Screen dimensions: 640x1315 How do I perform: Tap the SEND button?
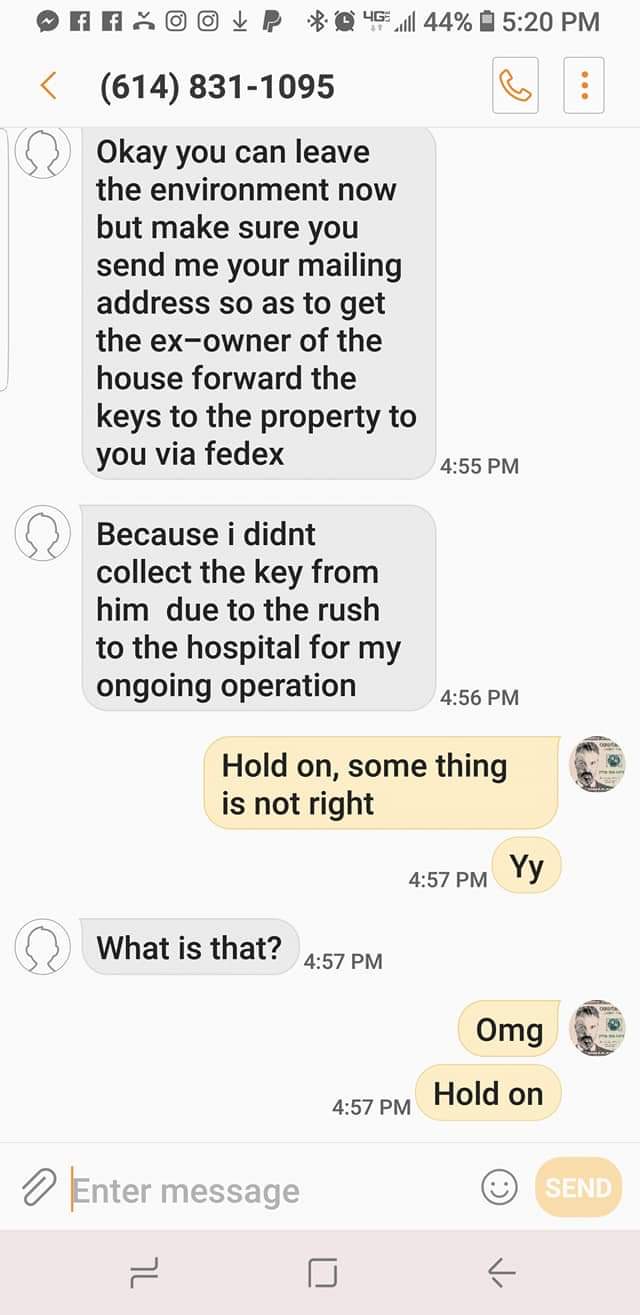coord(577,1187)
